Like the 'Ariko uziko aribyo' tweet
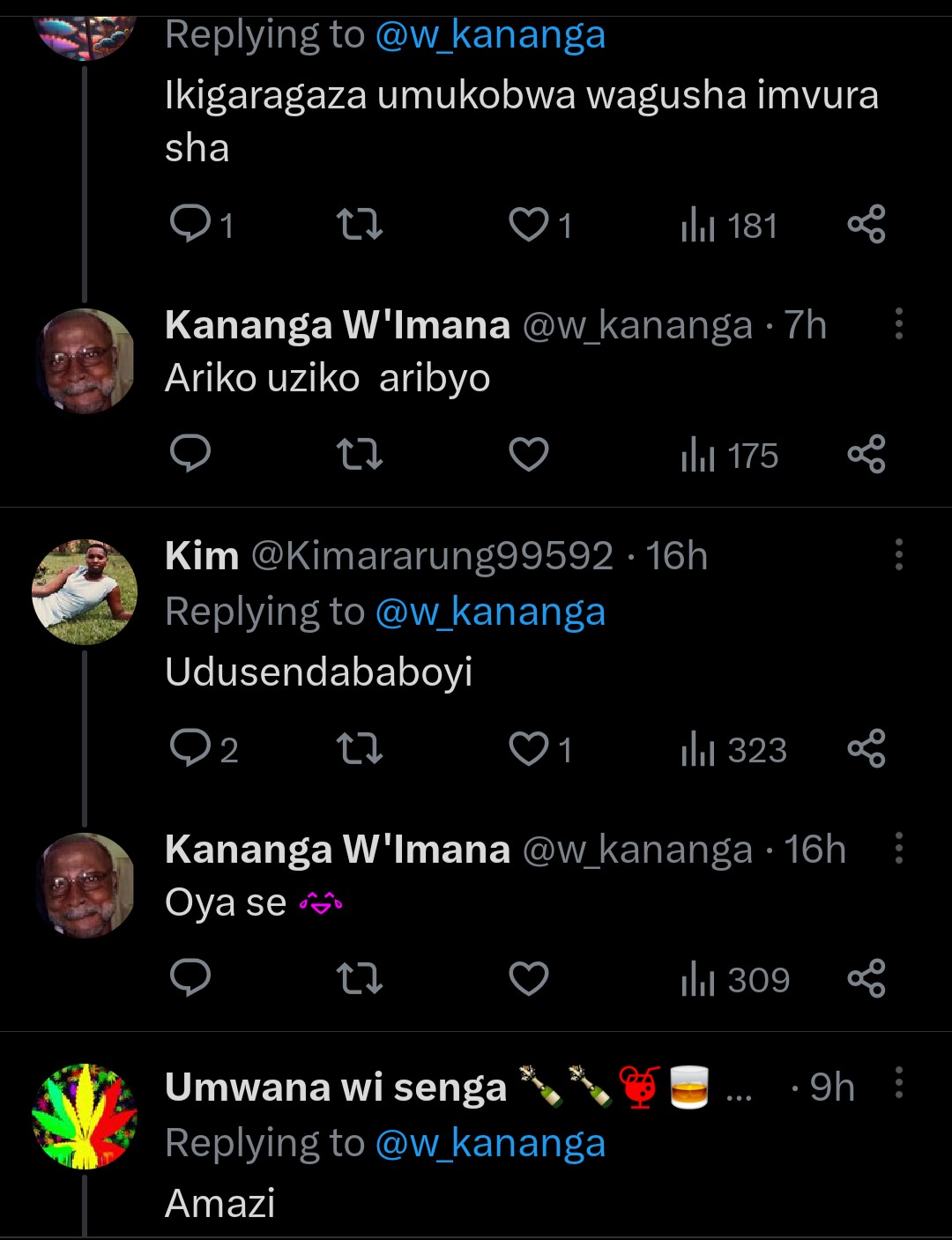This screenshot has height=1240, width=952. [529, 454]
